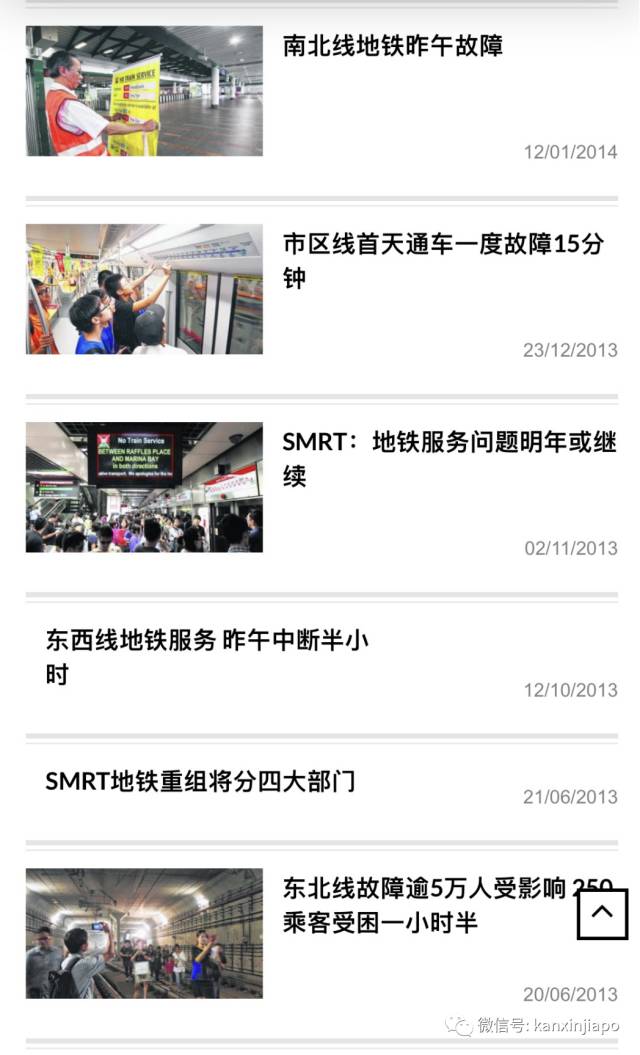View SMRT地铁重组将分四大部门 article
The width and height of the screenshot is (640, 1055).
click(200, 781)
